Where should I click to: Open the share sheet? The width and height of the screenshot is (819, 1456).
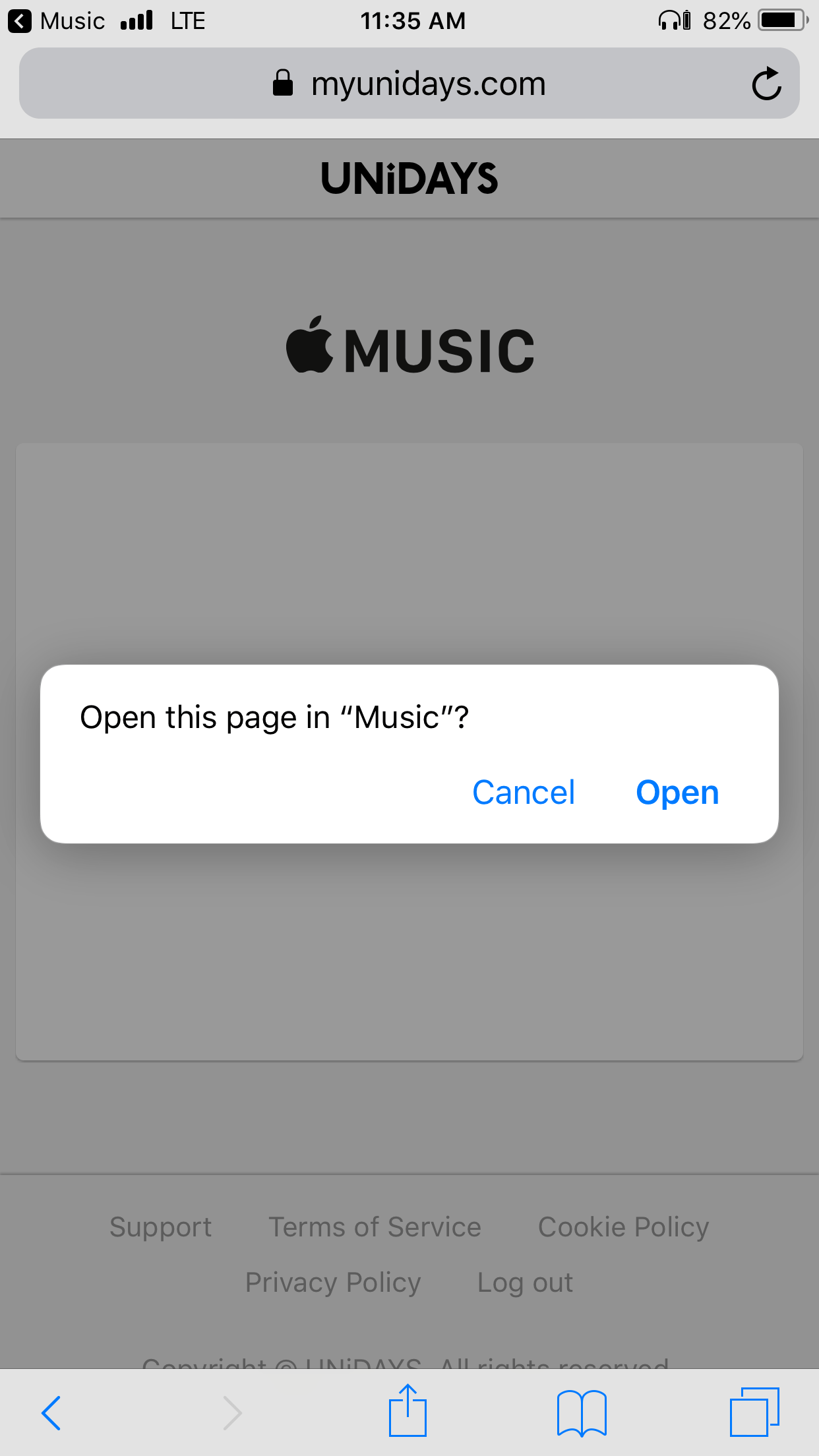pyautogui.click(x=408, y=1411)
